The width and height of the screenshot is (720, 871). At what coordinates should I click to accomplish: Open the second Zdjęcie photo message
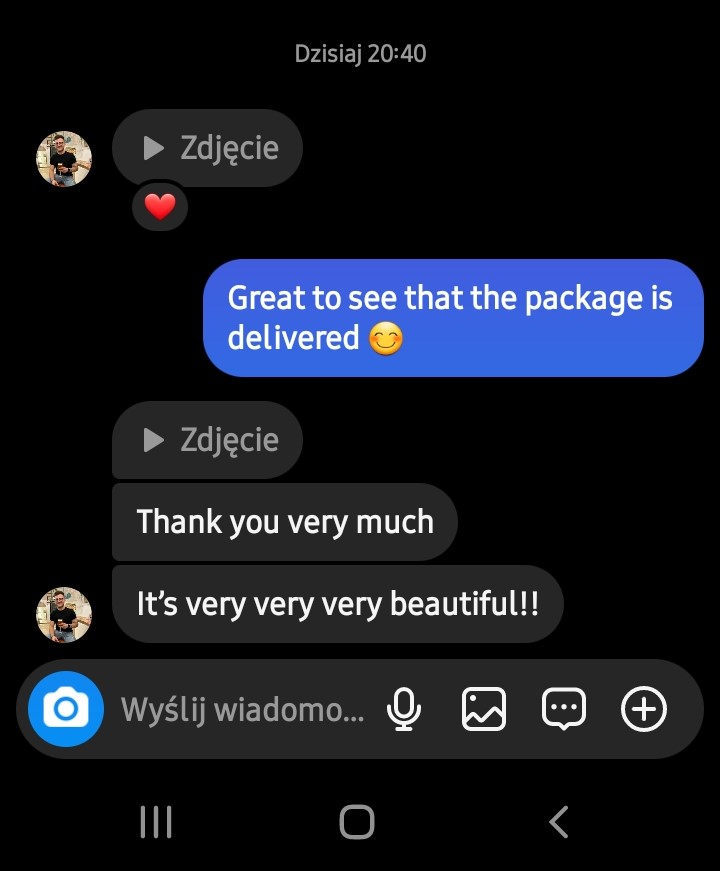click(208, 440)
